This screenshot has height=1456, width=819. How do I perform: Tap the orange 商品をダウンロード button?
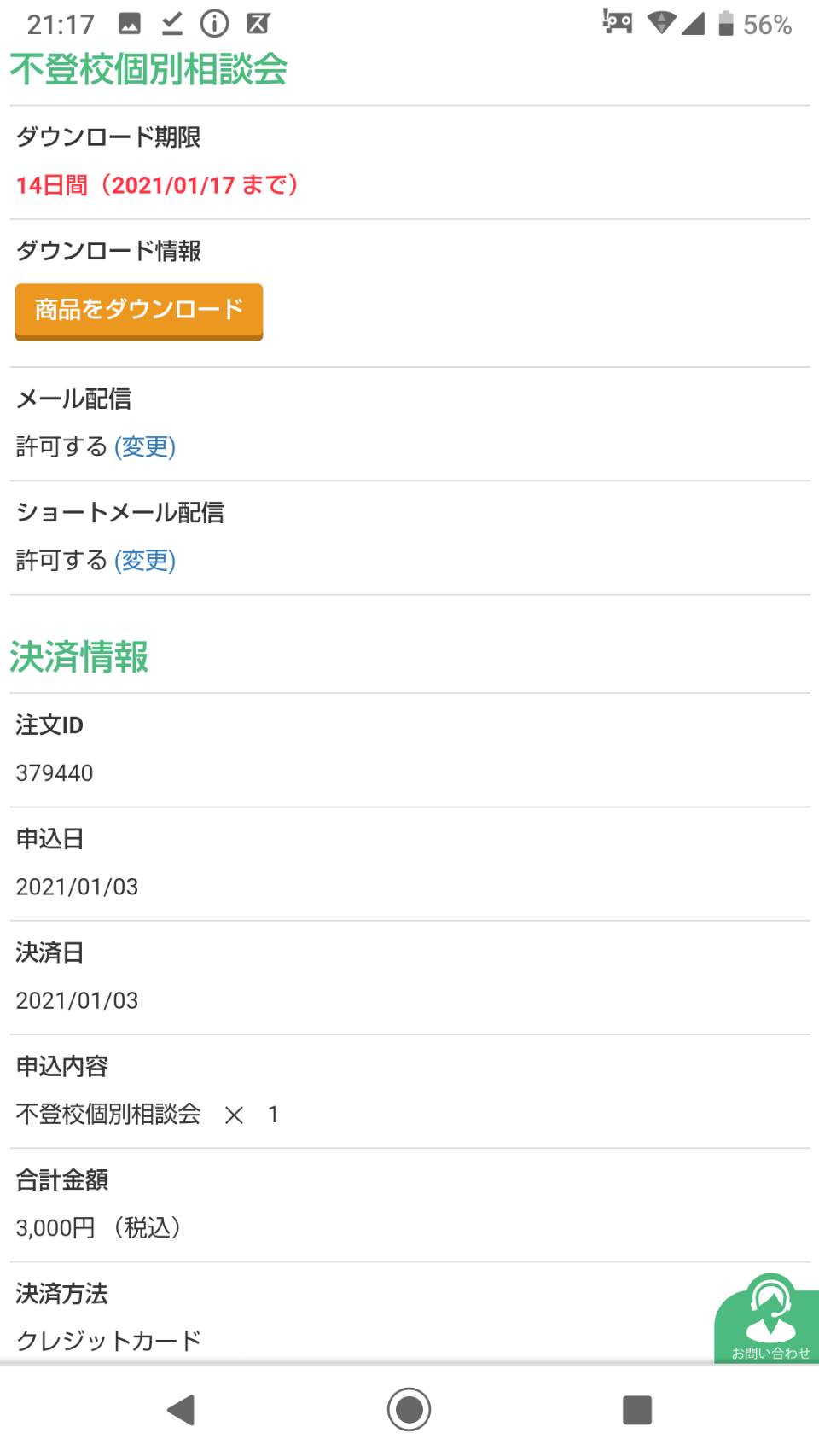[x=139, y=312]
